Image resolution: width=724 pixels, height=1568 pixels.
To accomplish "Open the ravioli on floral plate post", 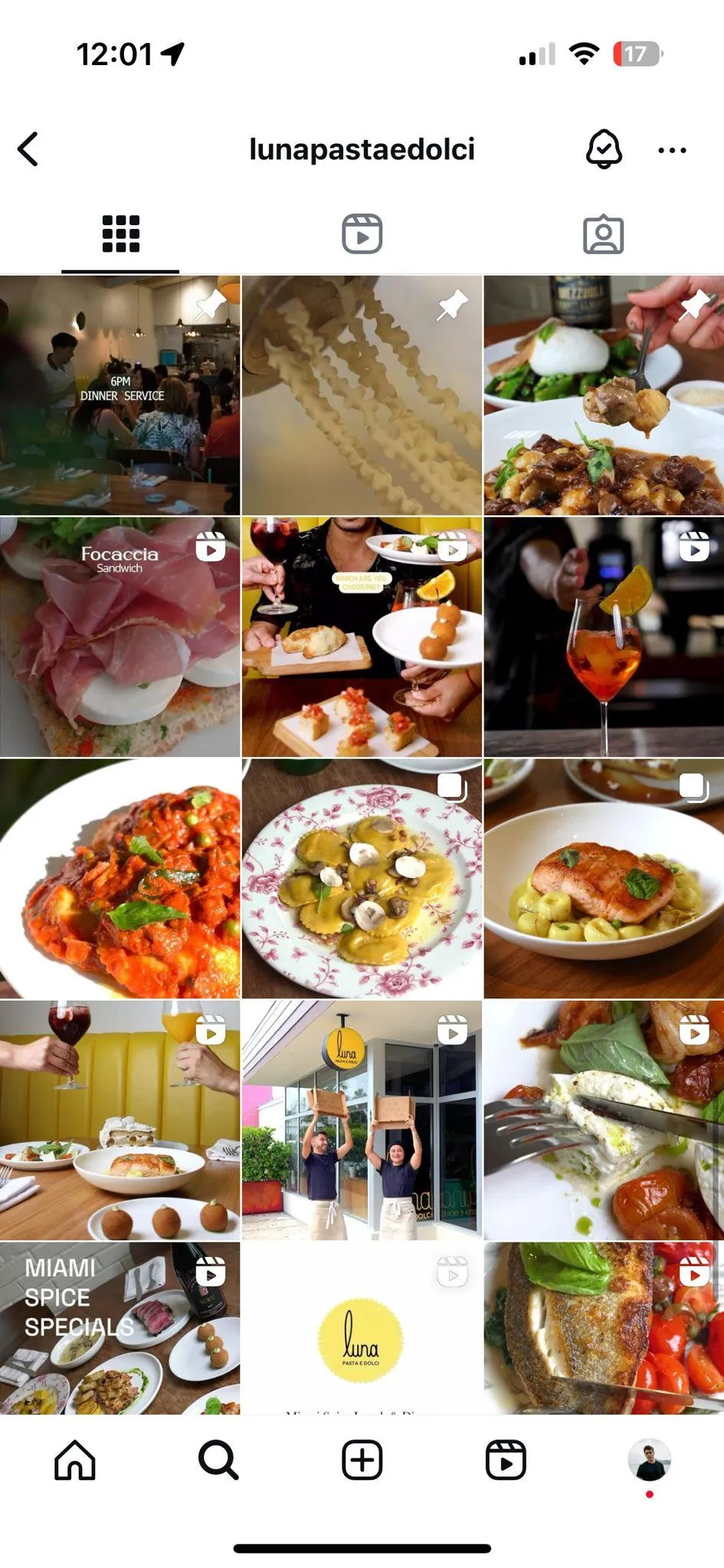I will click(x=362, y=879).
